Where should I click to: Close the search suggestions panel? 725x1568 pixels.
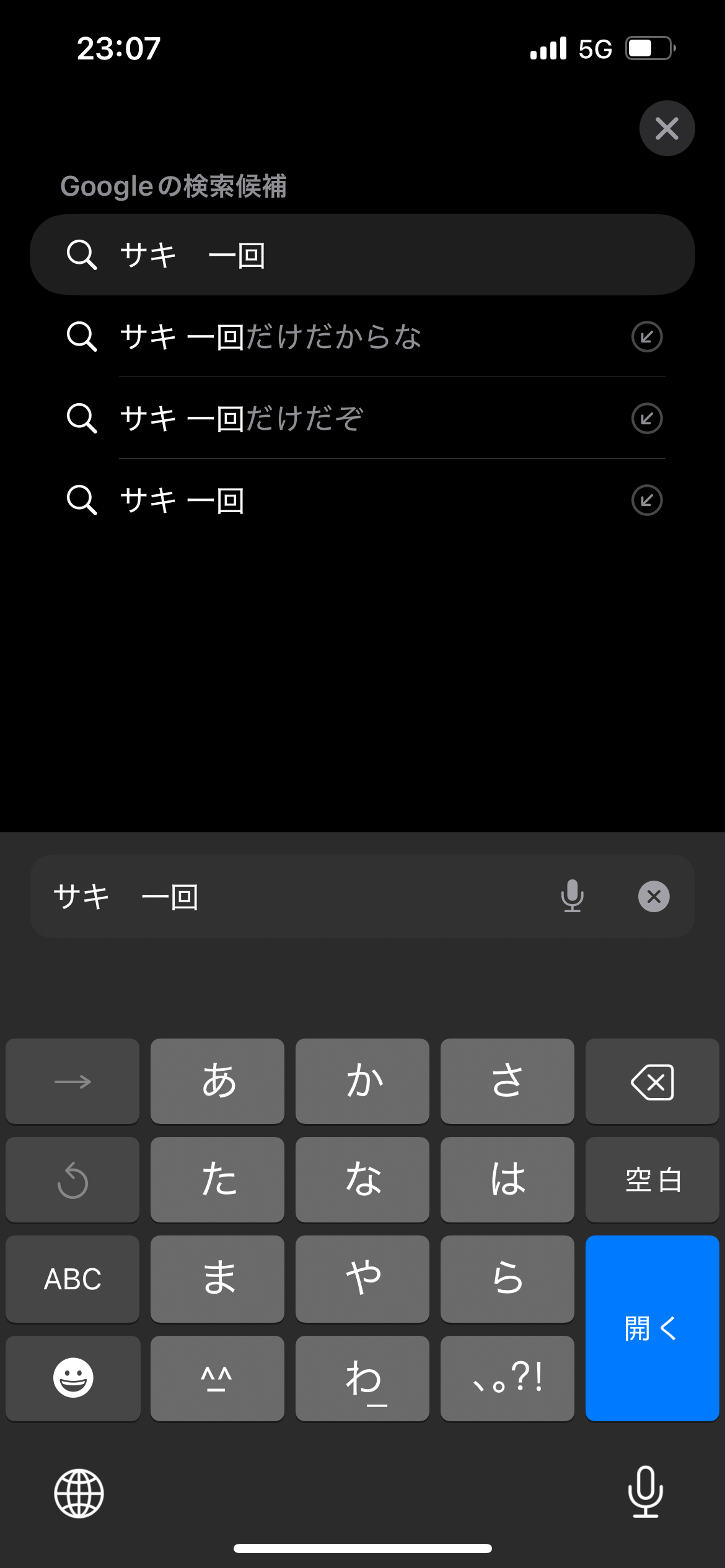pyautogui.click(x=667, y=128)
